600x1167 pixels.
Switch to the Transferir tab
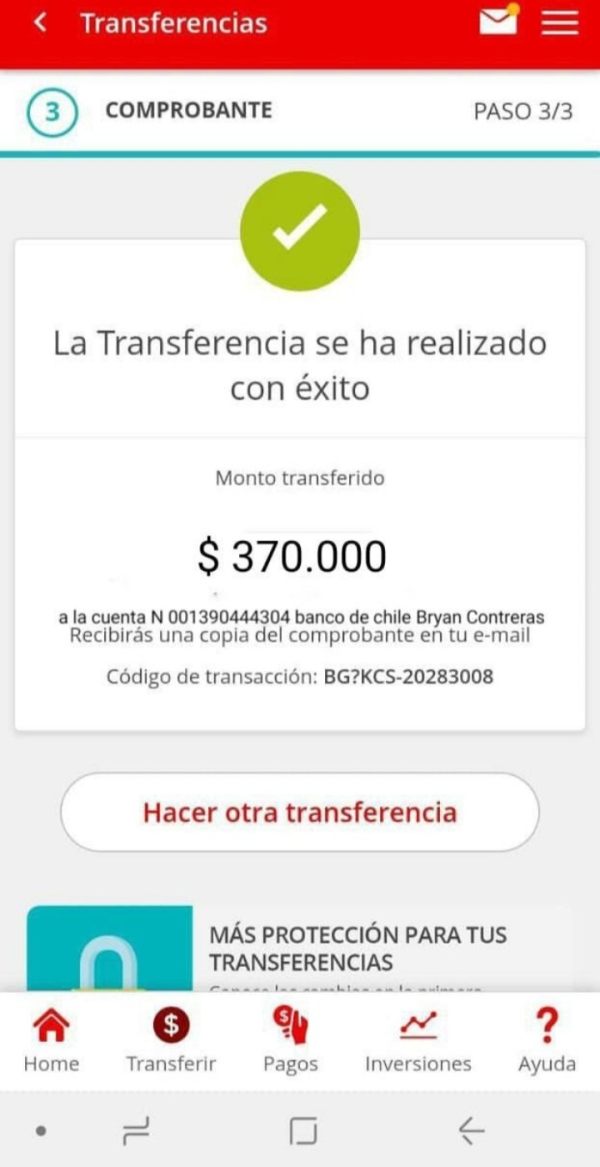[x=171, y=1040]
